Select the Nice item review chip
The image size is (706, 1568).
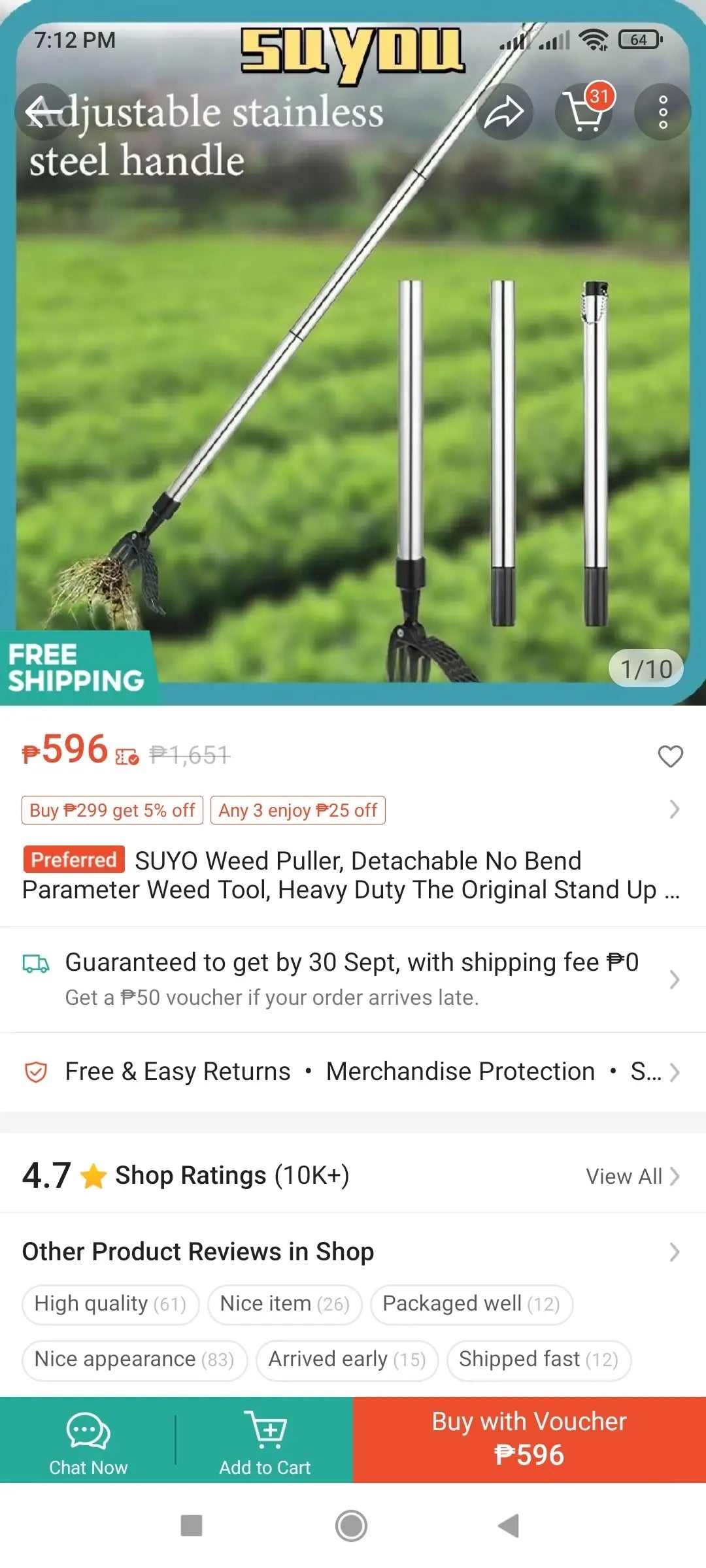click(284, 1304)
